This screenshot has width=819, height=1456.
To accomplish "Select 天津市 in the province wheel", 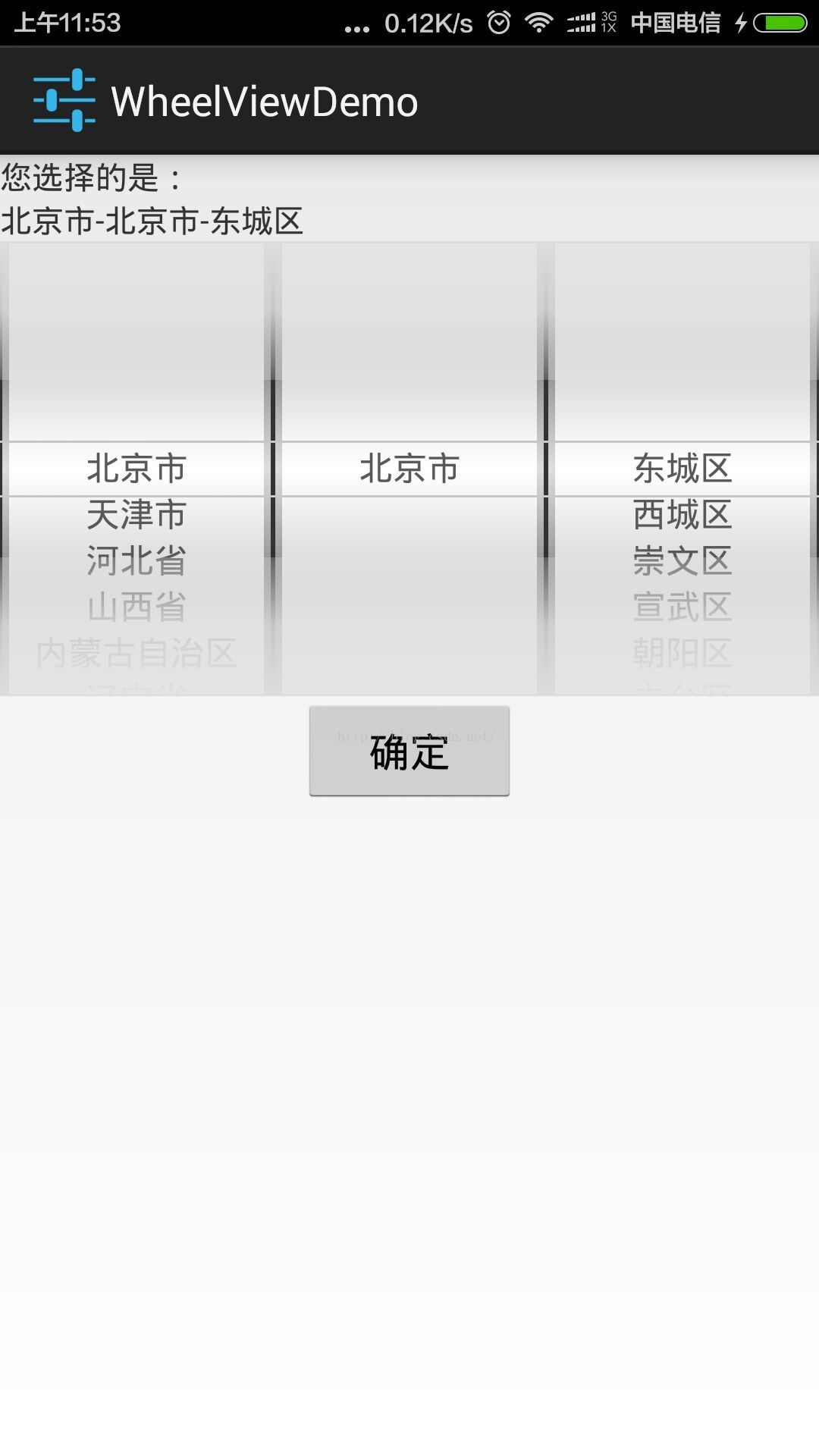I will point(136,515).
